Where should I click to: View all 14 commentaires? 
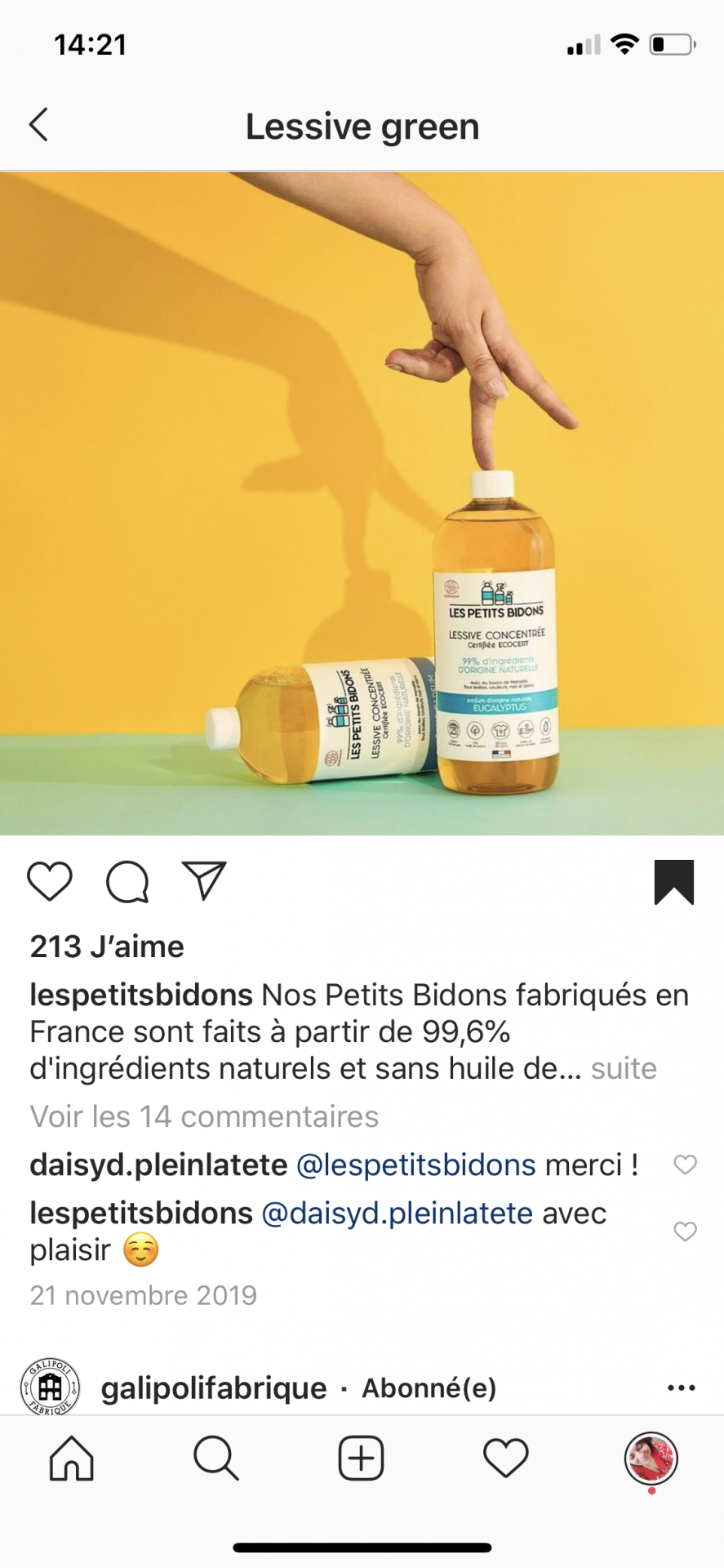(x=204, y=1116)
